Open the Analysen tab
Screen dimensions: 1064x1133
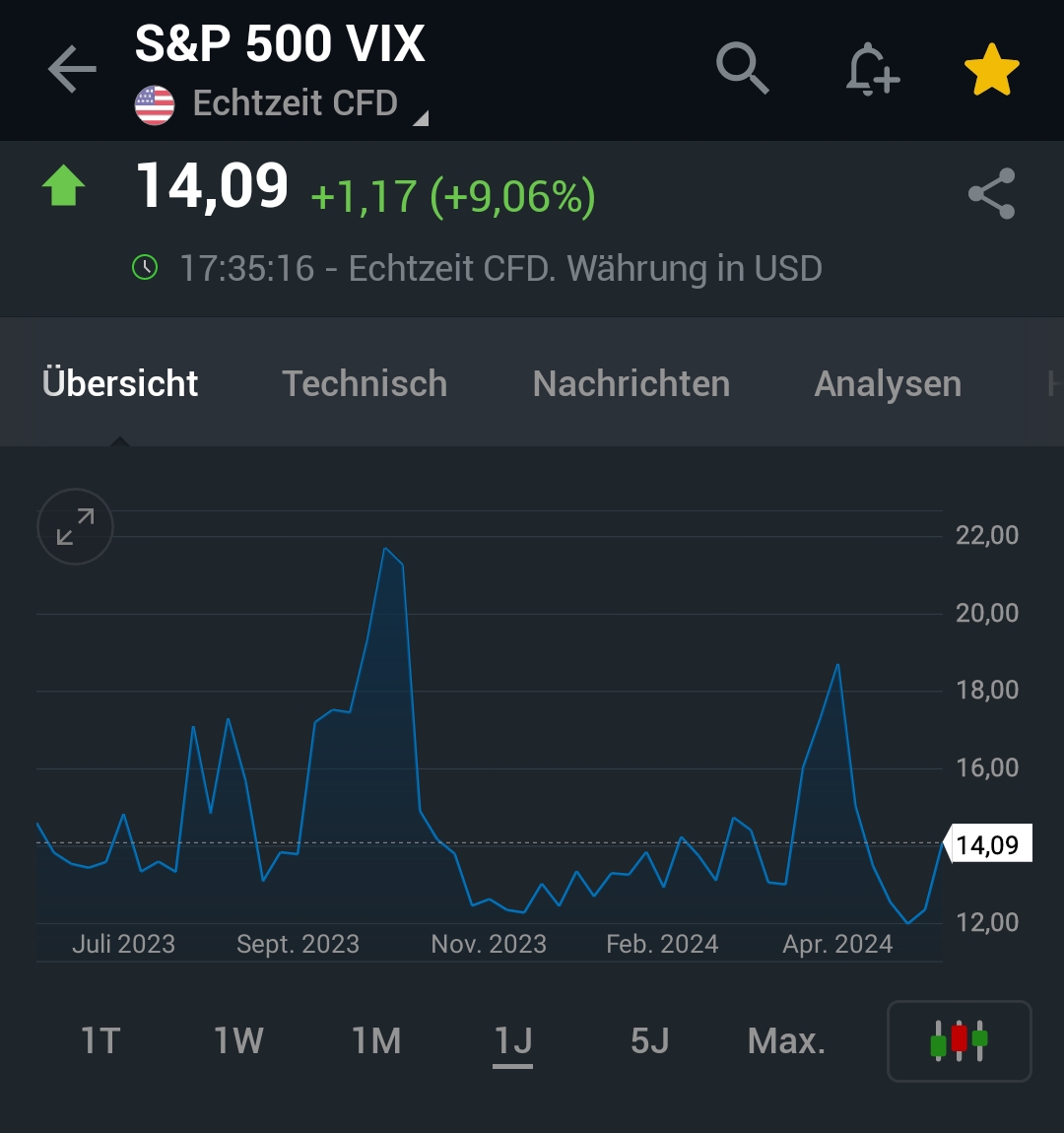[888, 383]
